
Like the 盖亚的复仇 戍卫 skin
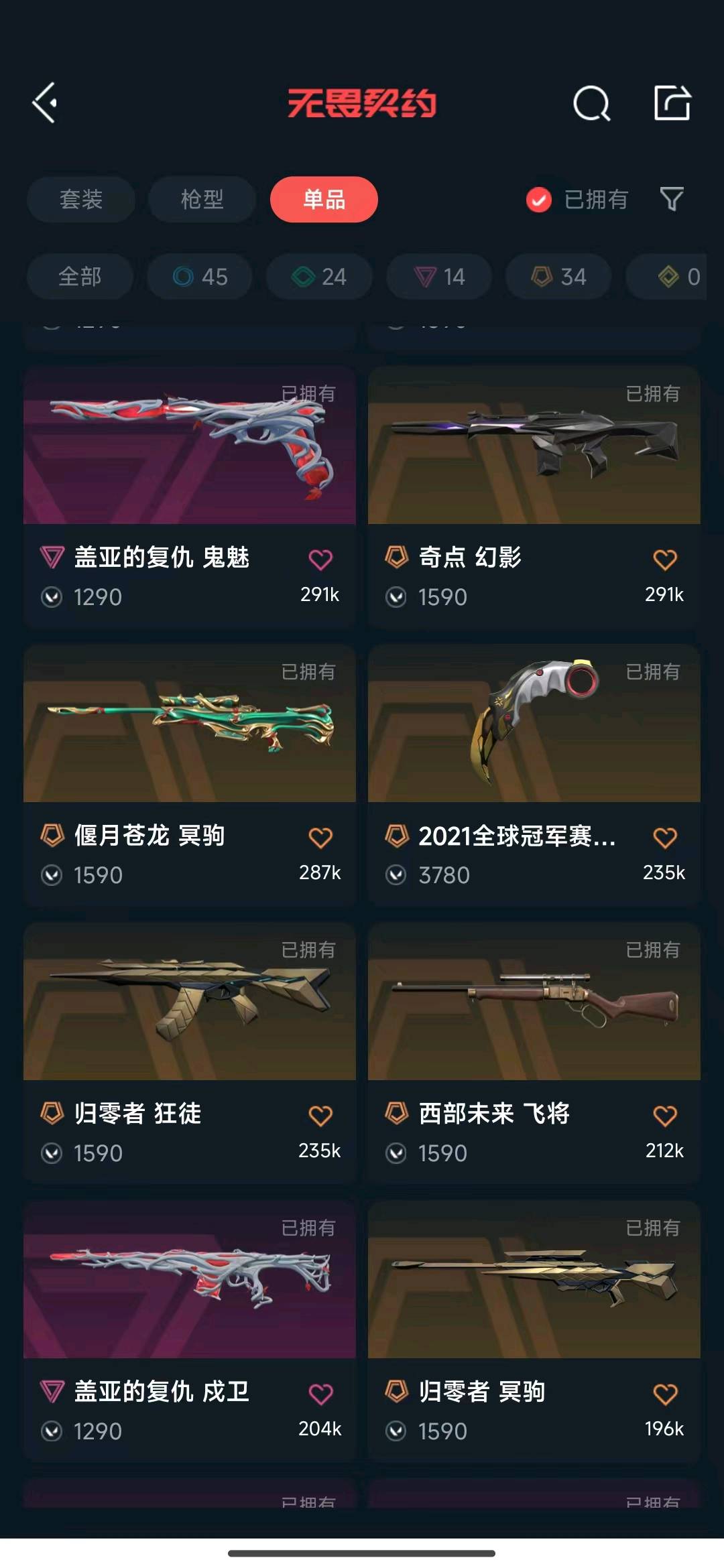pyautogui.click(x=320, y=1394)
